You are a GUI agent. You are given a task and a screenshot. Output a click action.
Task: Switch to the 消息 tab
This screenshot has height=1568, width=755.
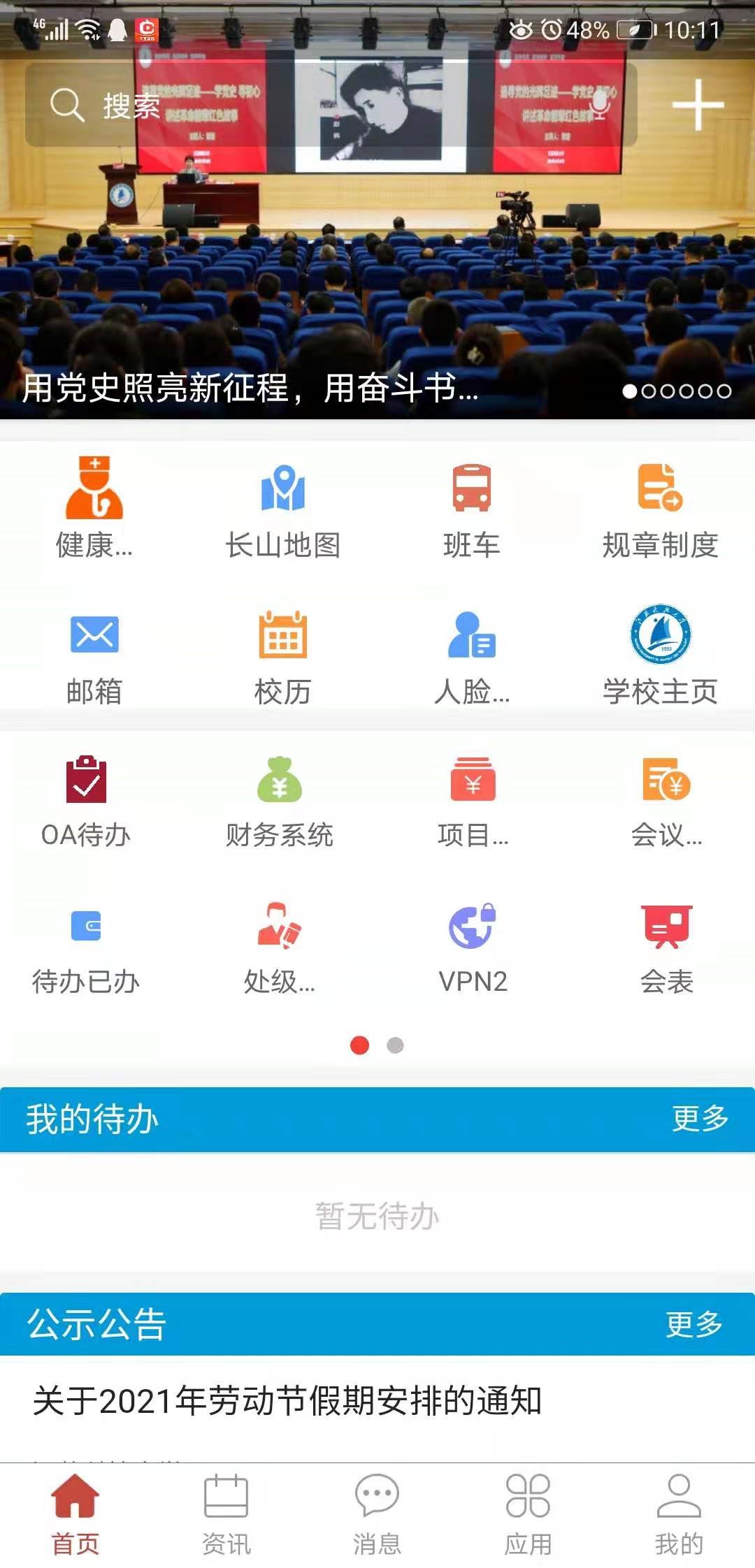[x=377, y=1513]
